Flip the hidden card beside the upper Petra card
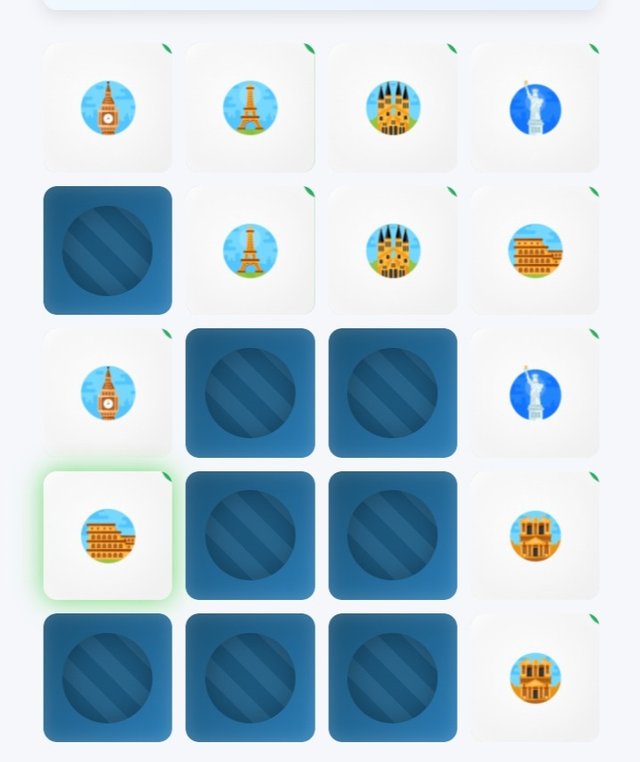 click(x=392, y=536)
